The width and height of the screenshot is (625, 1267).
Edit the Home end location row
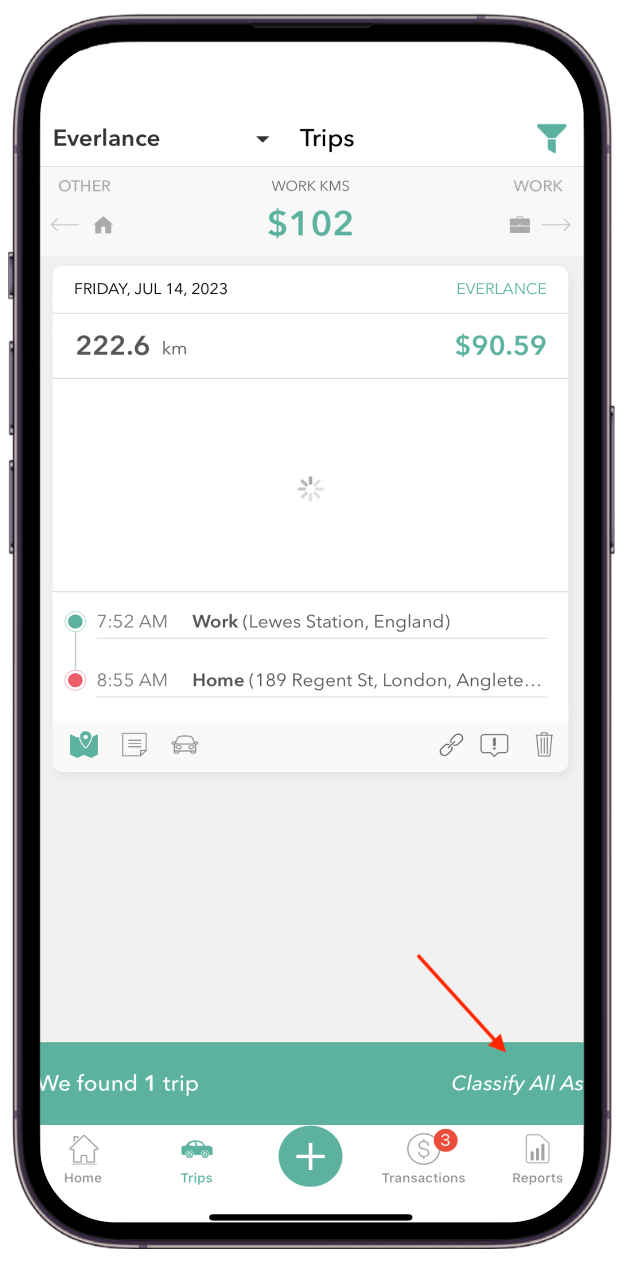pyautogui.click(x=320, y=680)
